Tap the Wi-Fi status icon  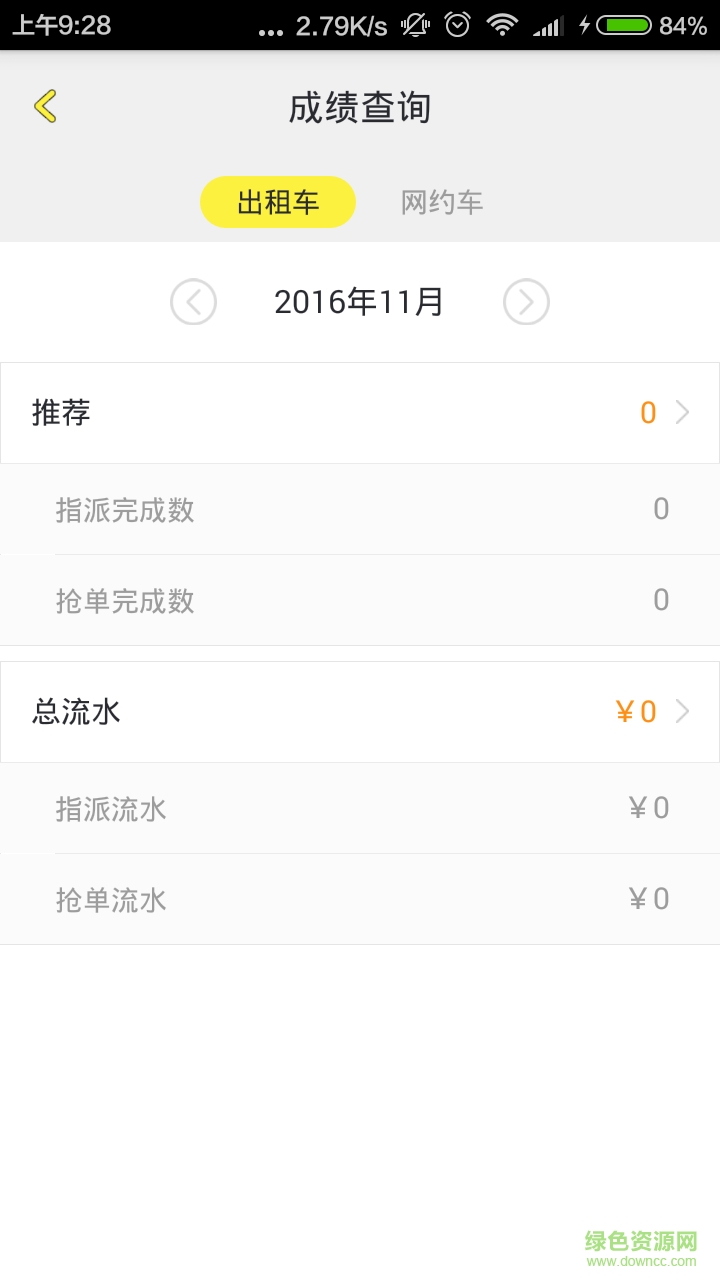coord(500,24)
